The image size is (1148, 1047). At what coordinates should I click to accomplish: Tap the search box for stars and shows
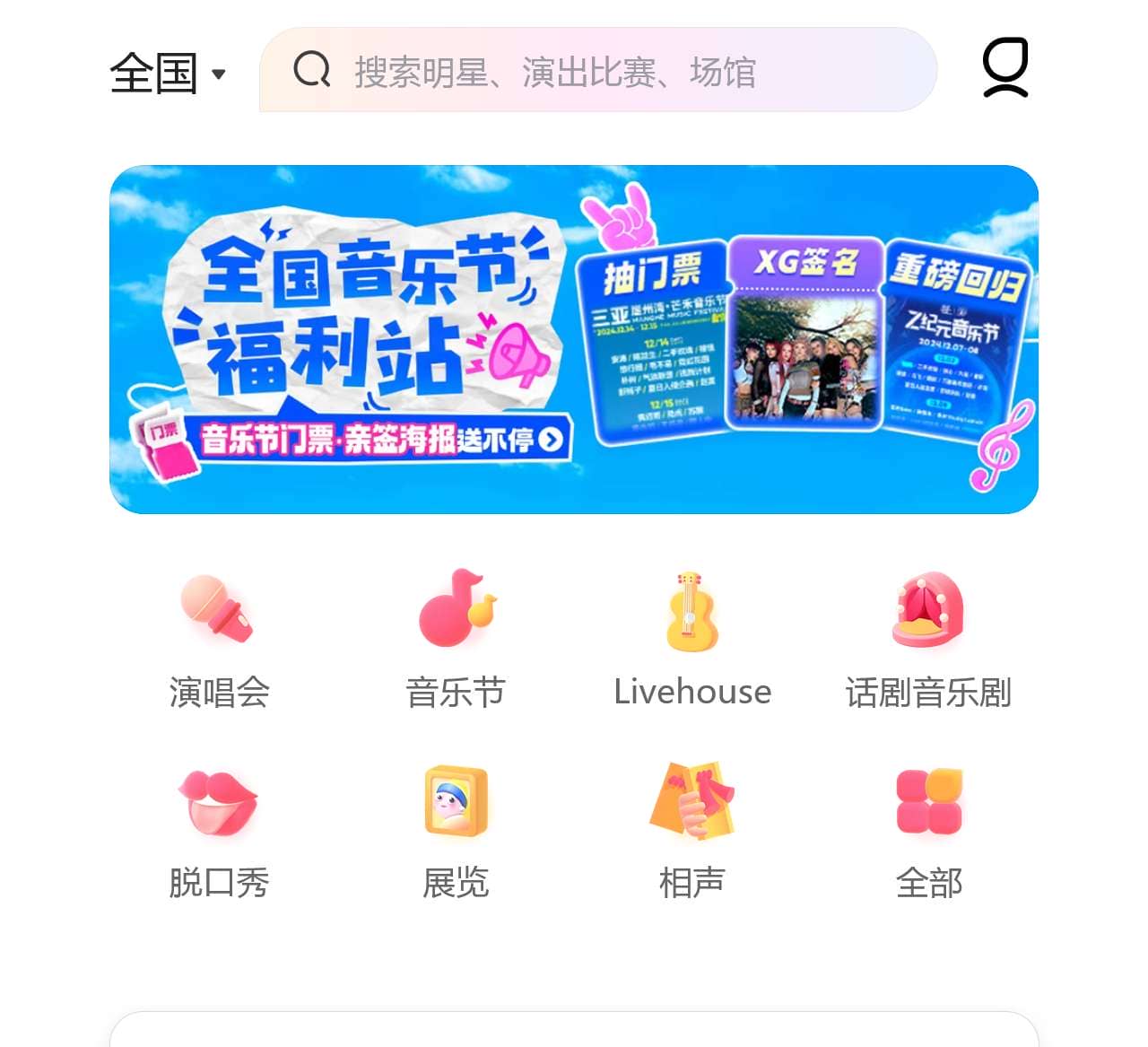point(597,71)
